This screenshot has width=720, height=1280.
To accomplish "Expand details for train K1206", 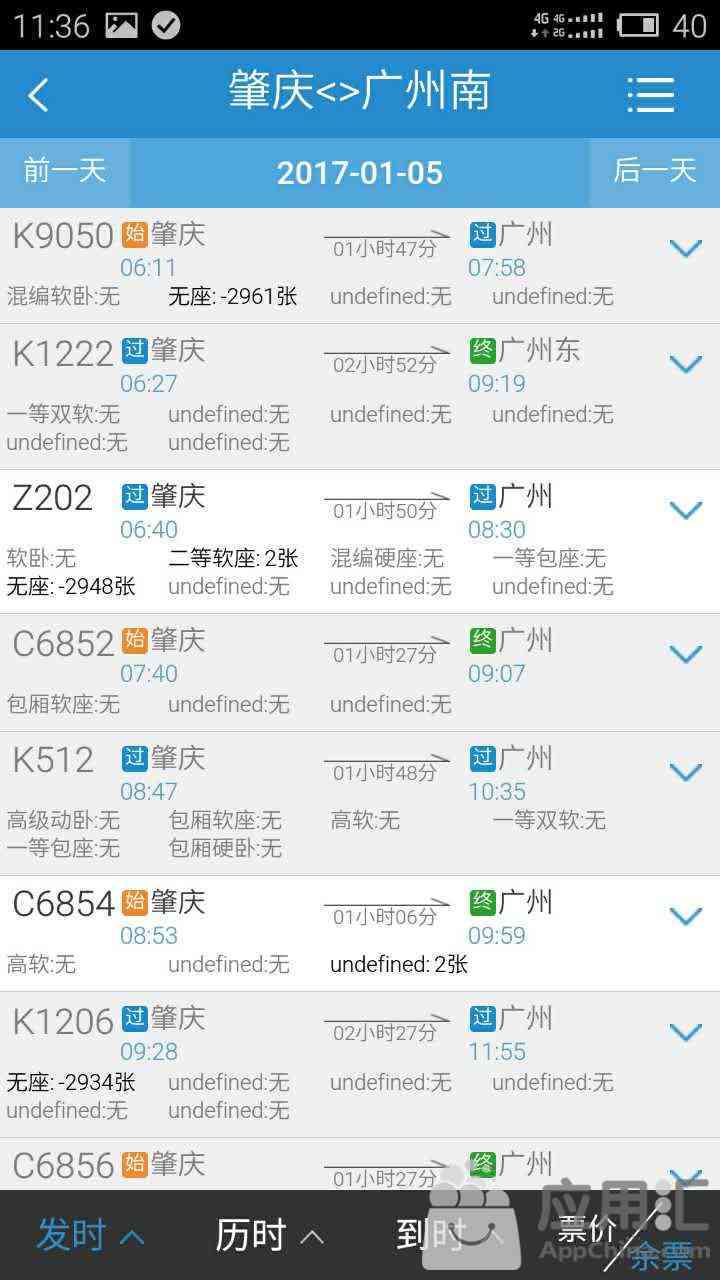I will 685,1032.
